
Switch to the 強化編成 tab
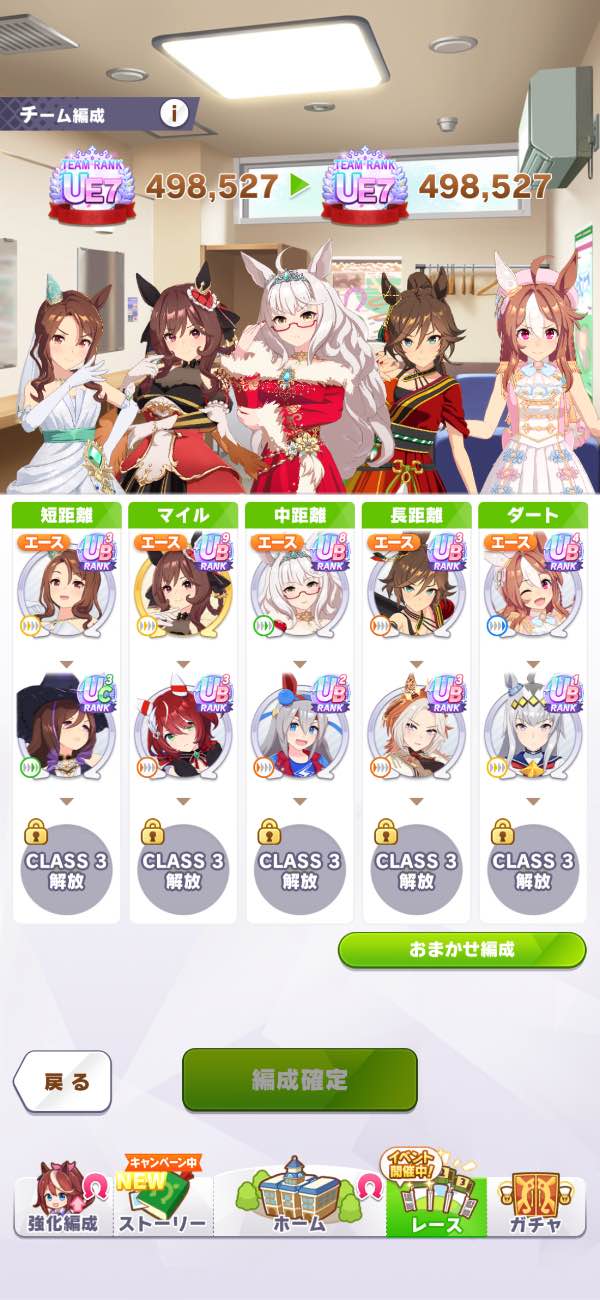pyautogui.click(x=62, y=1207)
